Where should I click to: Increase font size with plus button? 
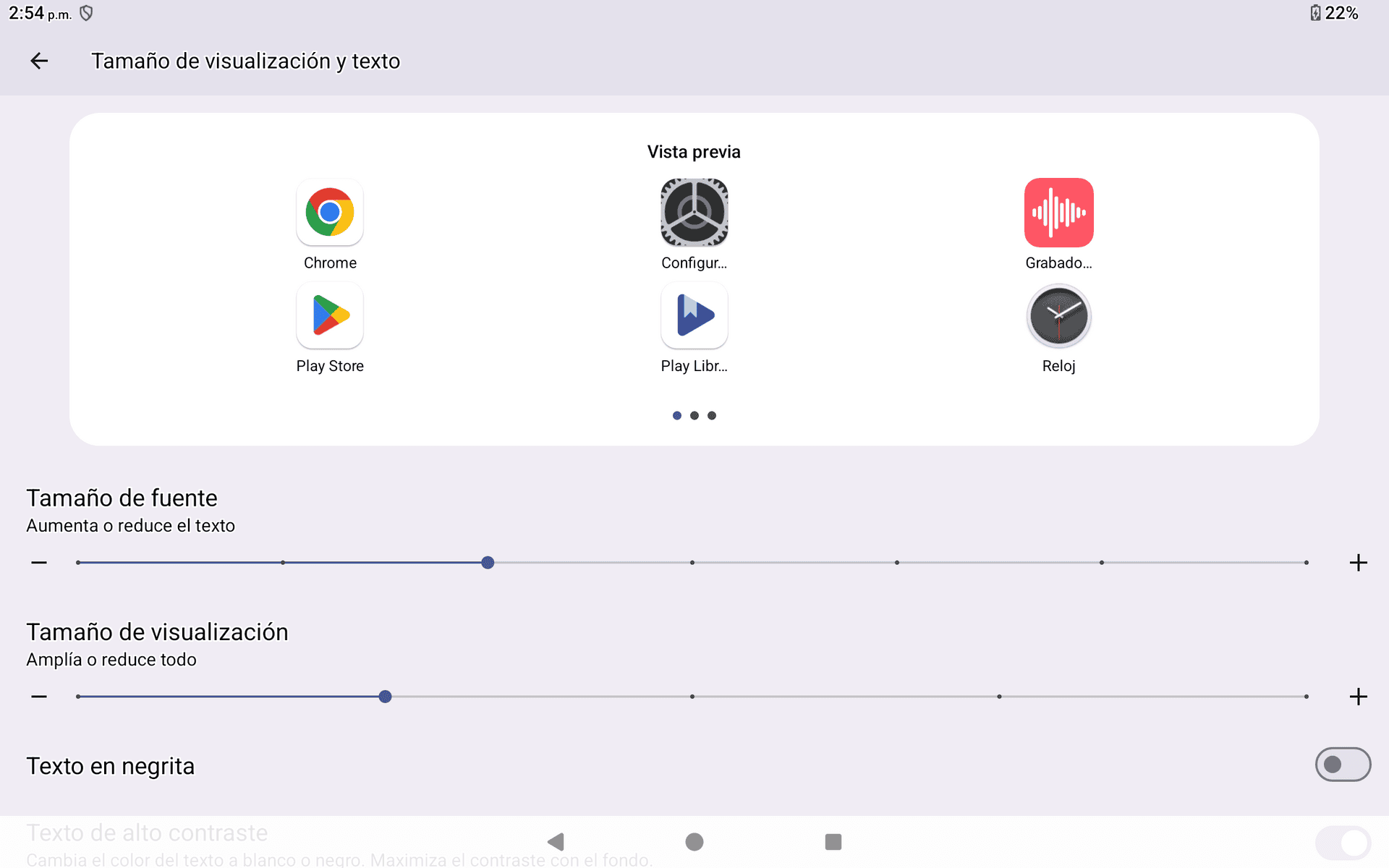pyautogui.click(x=1358, y=563)
